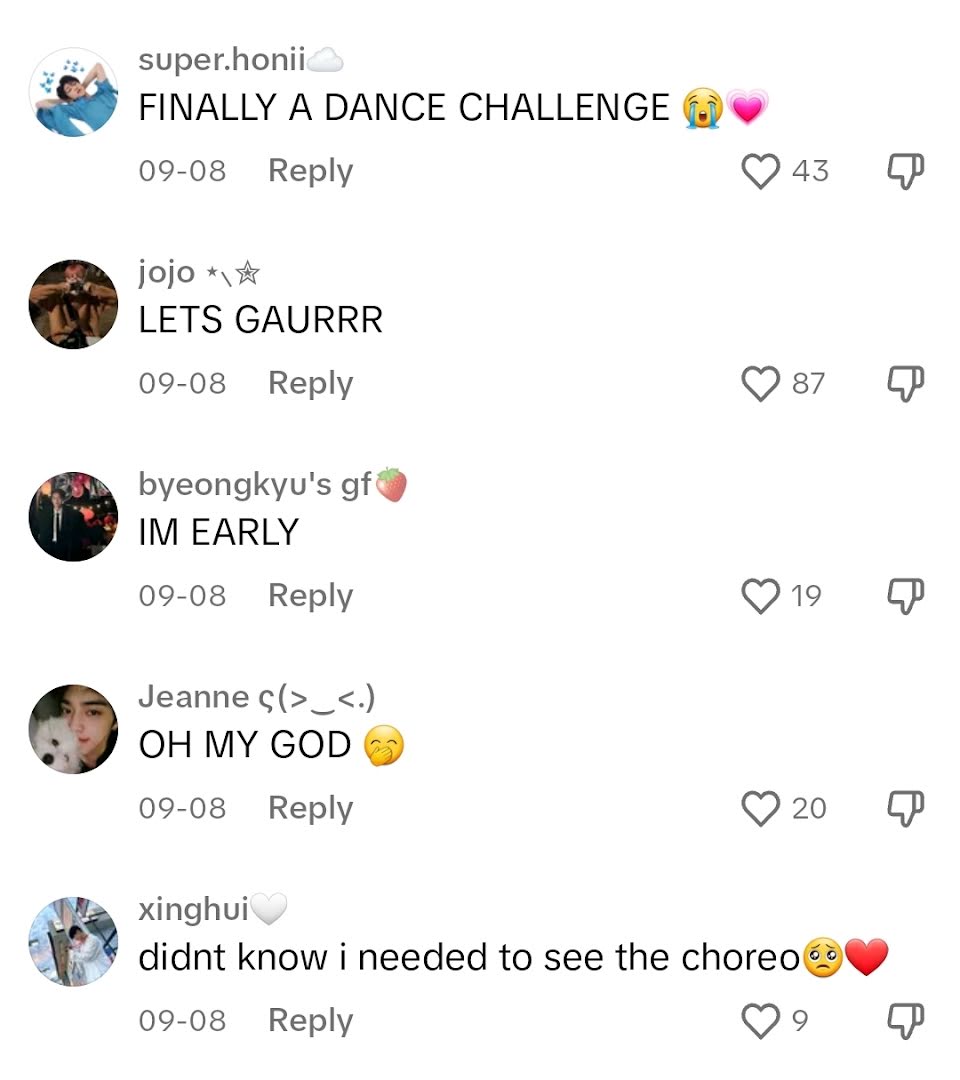Screen dimensions: 960x1080
Task: Dislike Jeanne's OH MY GOD comment
Action: click(x=905, y=809)
